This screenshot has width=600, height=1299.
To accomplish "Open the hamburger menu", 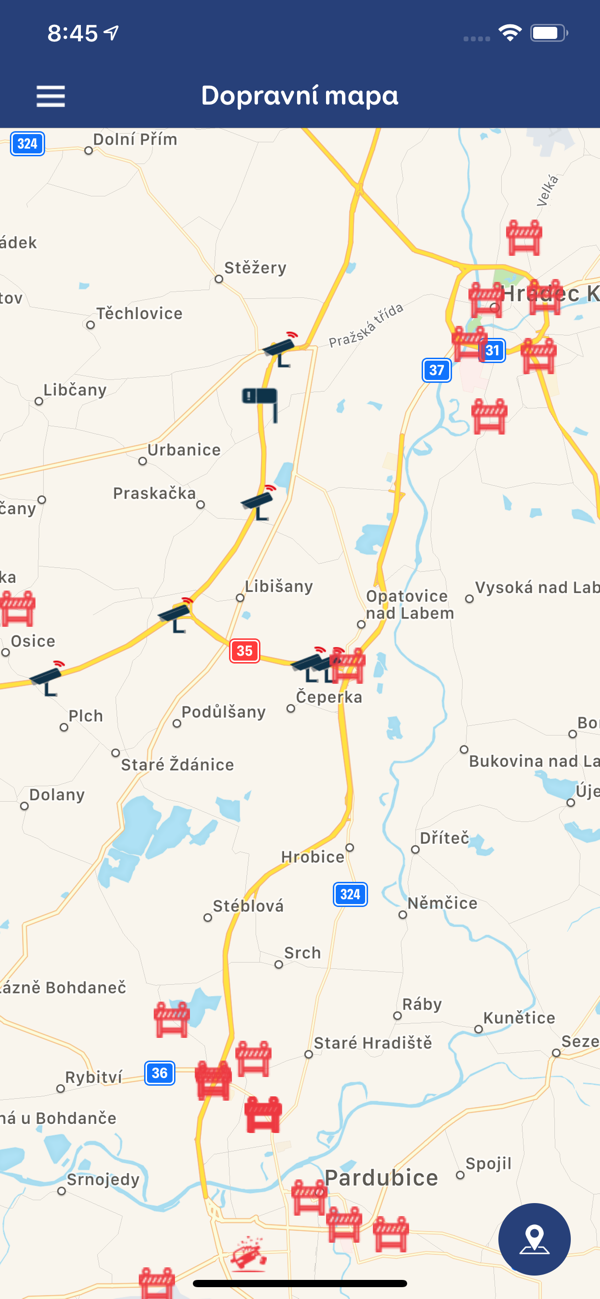I will (51, 96).
